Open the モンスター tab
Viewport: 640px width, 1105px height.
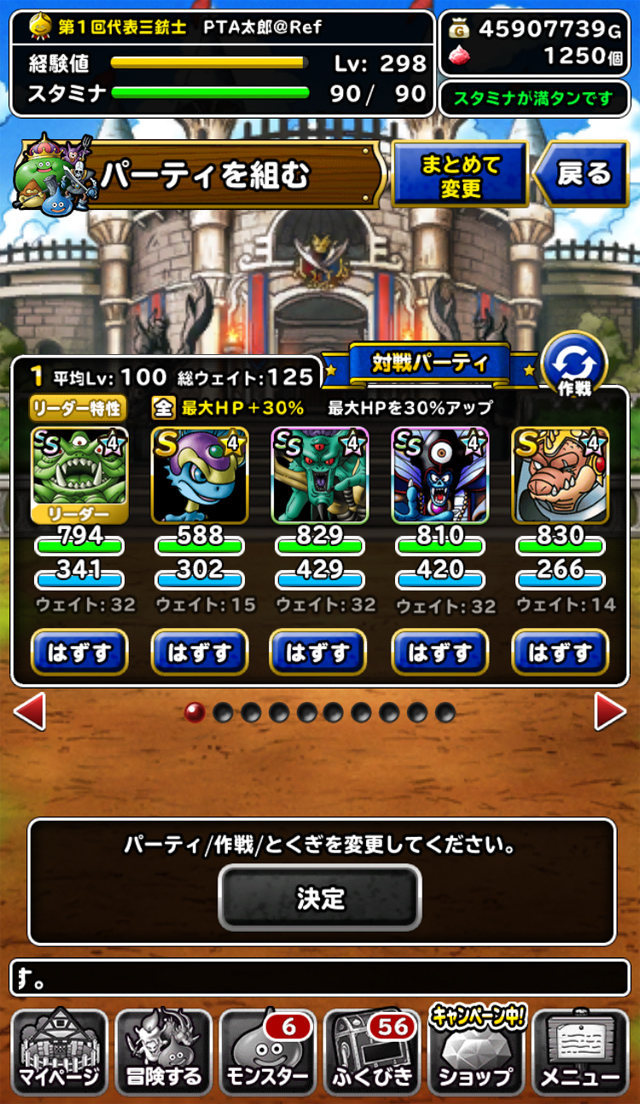(x=268, y=1051)
